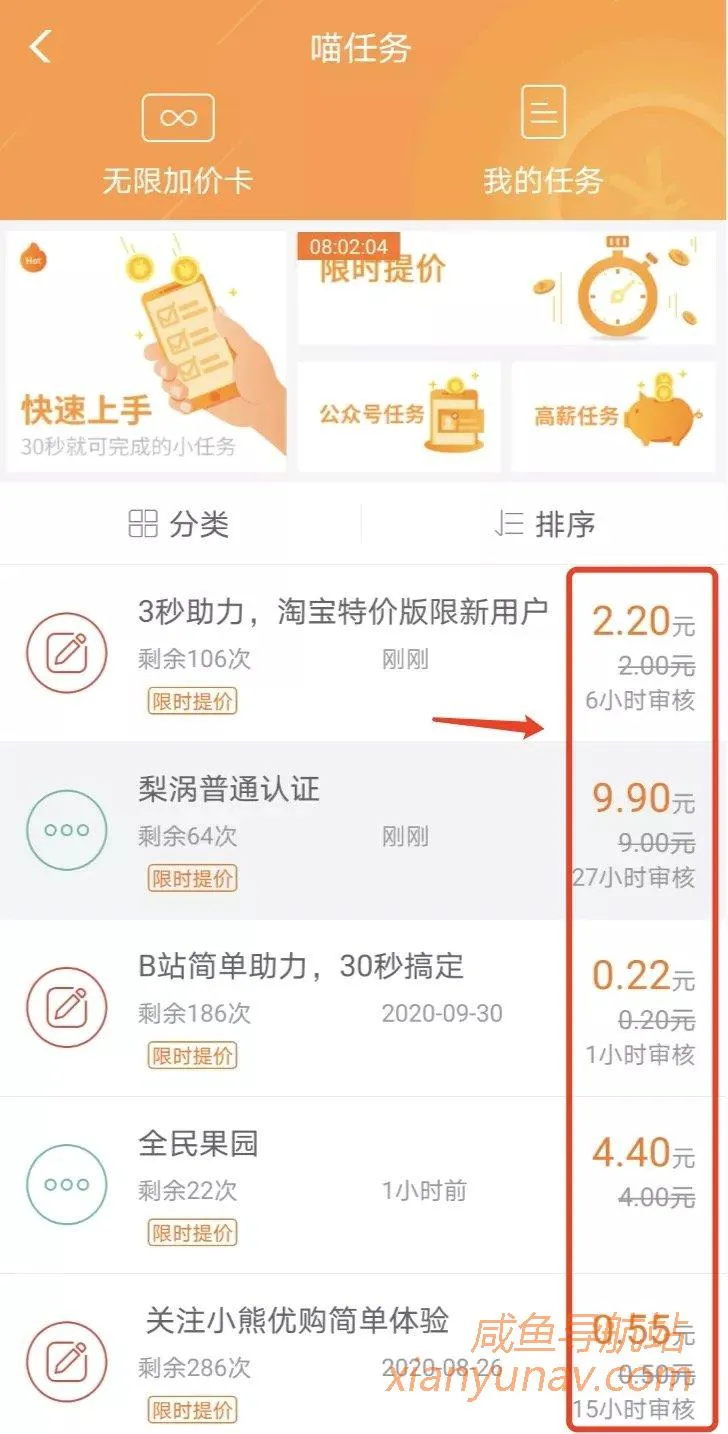Open 高薪任务 card
Image resolution: width=728 pixels, height=1434 pixels.
pyautogui.click(x=613, y=416)
